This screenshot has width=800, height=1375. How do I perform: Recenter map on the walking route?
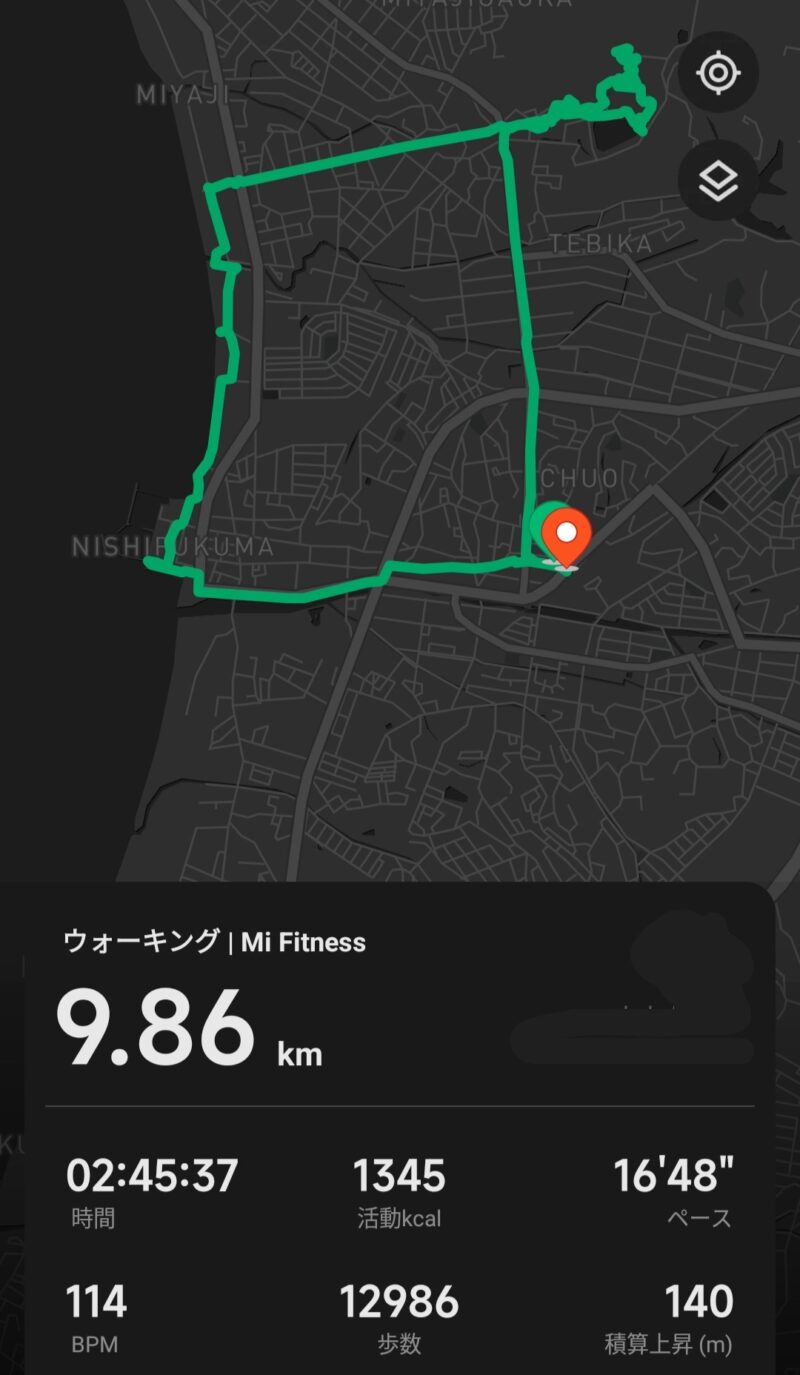click(718, 73)
